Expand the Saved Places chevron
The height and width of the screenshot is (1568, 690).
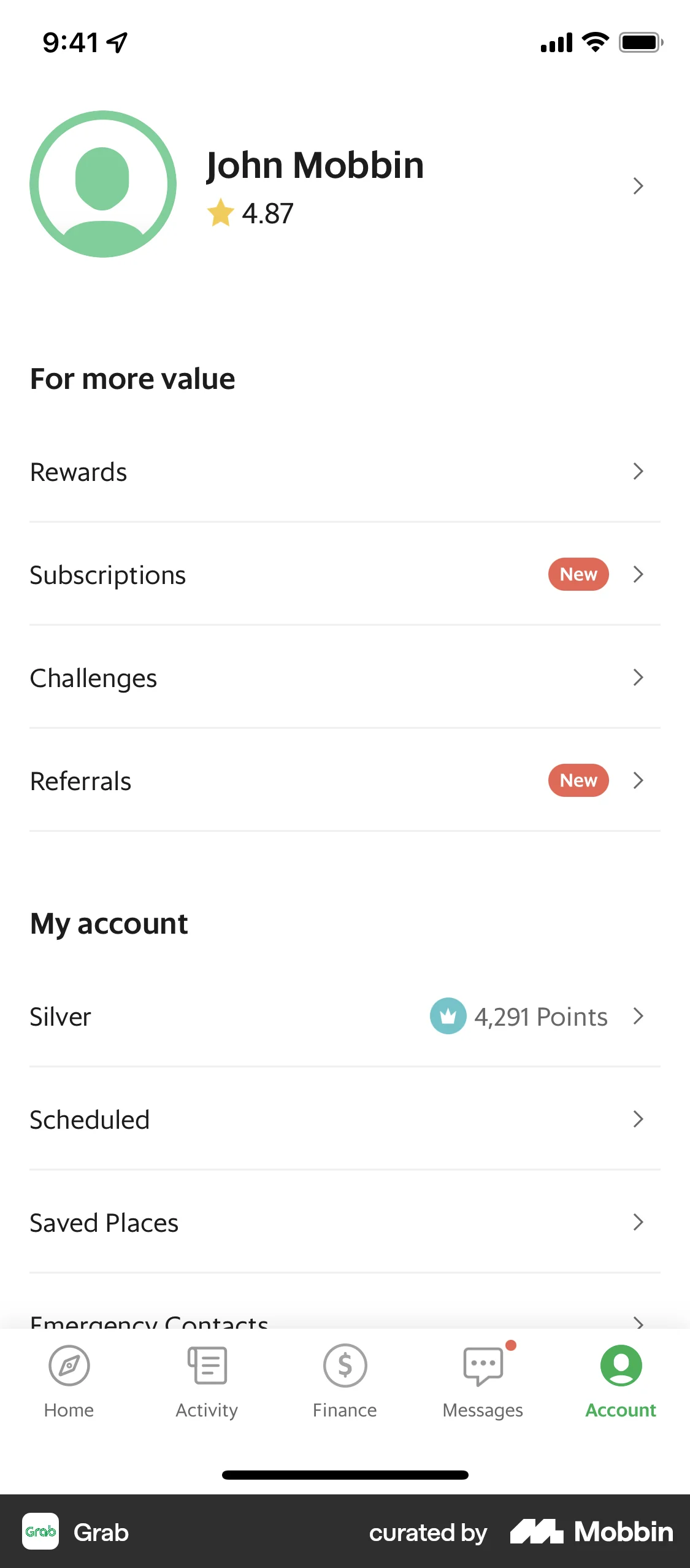coord(638,1223)
